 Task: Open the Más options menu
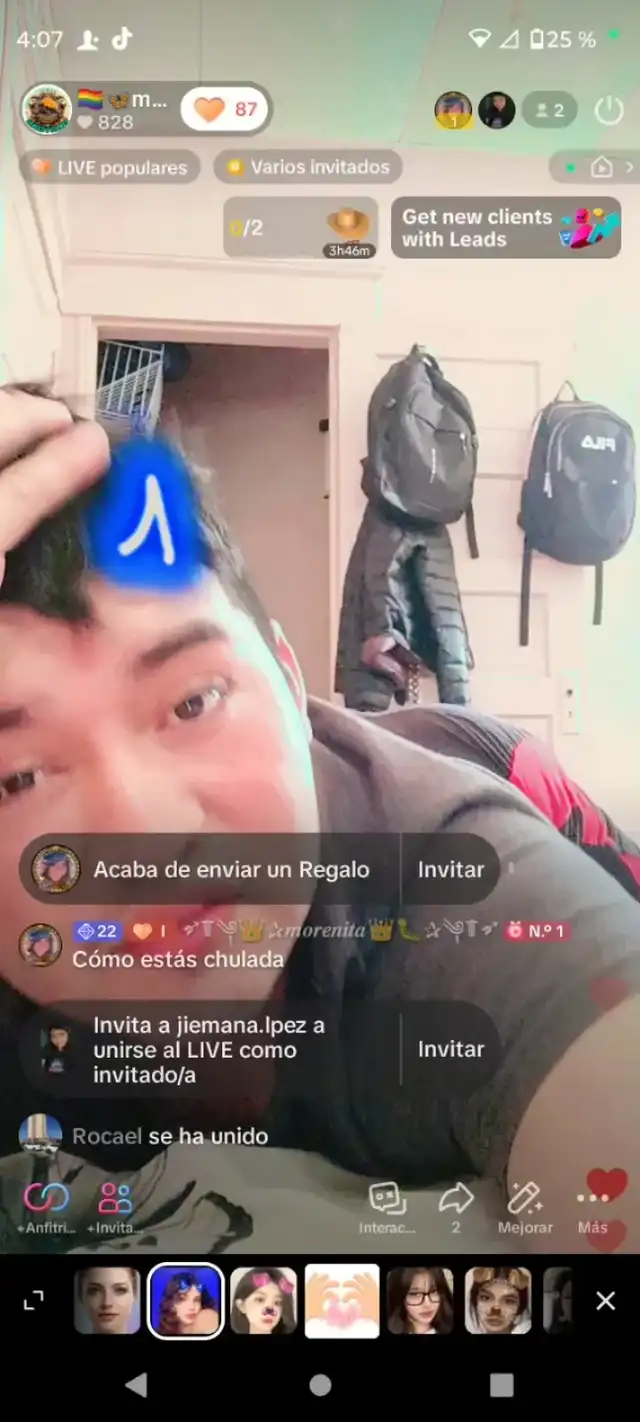[592, 1207]
